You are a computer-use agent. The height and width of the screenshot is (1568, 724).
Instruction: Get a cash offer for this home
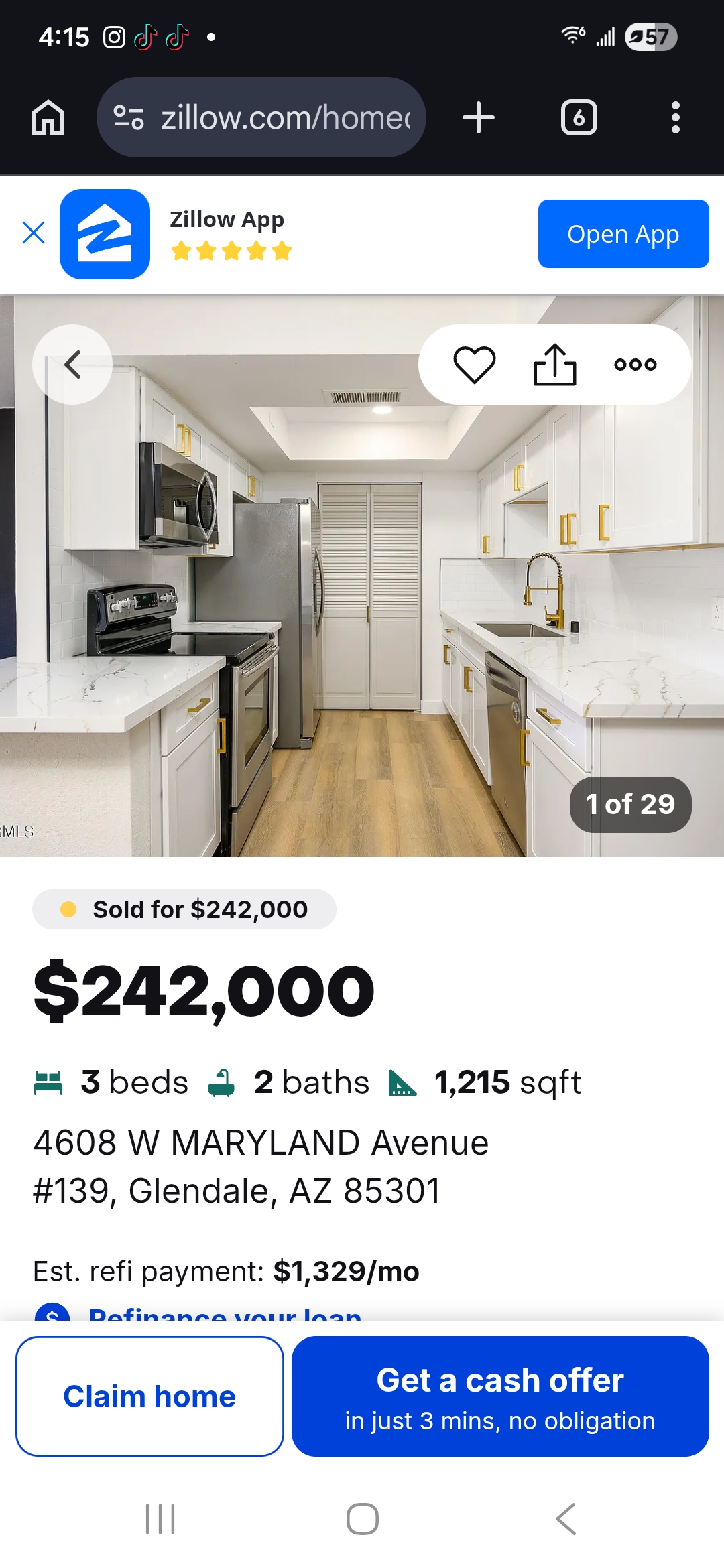click(500, 1396)
